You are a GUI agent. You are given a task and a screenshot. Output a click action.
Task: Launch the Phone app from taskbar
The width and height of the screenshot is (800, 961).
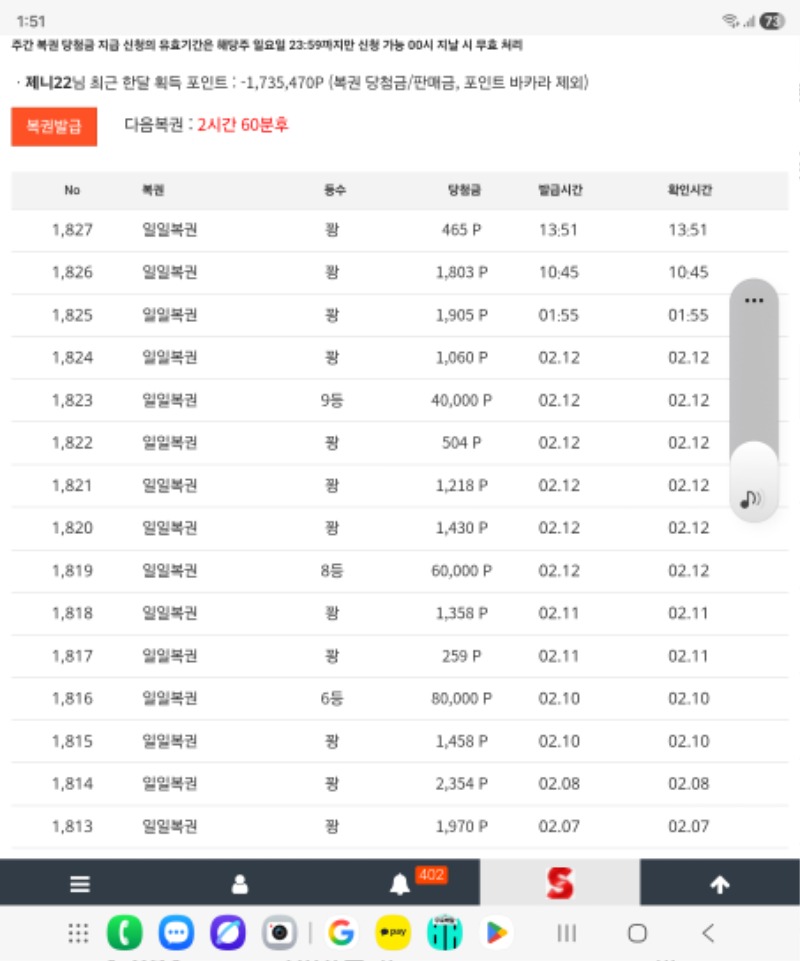point(124,934)
